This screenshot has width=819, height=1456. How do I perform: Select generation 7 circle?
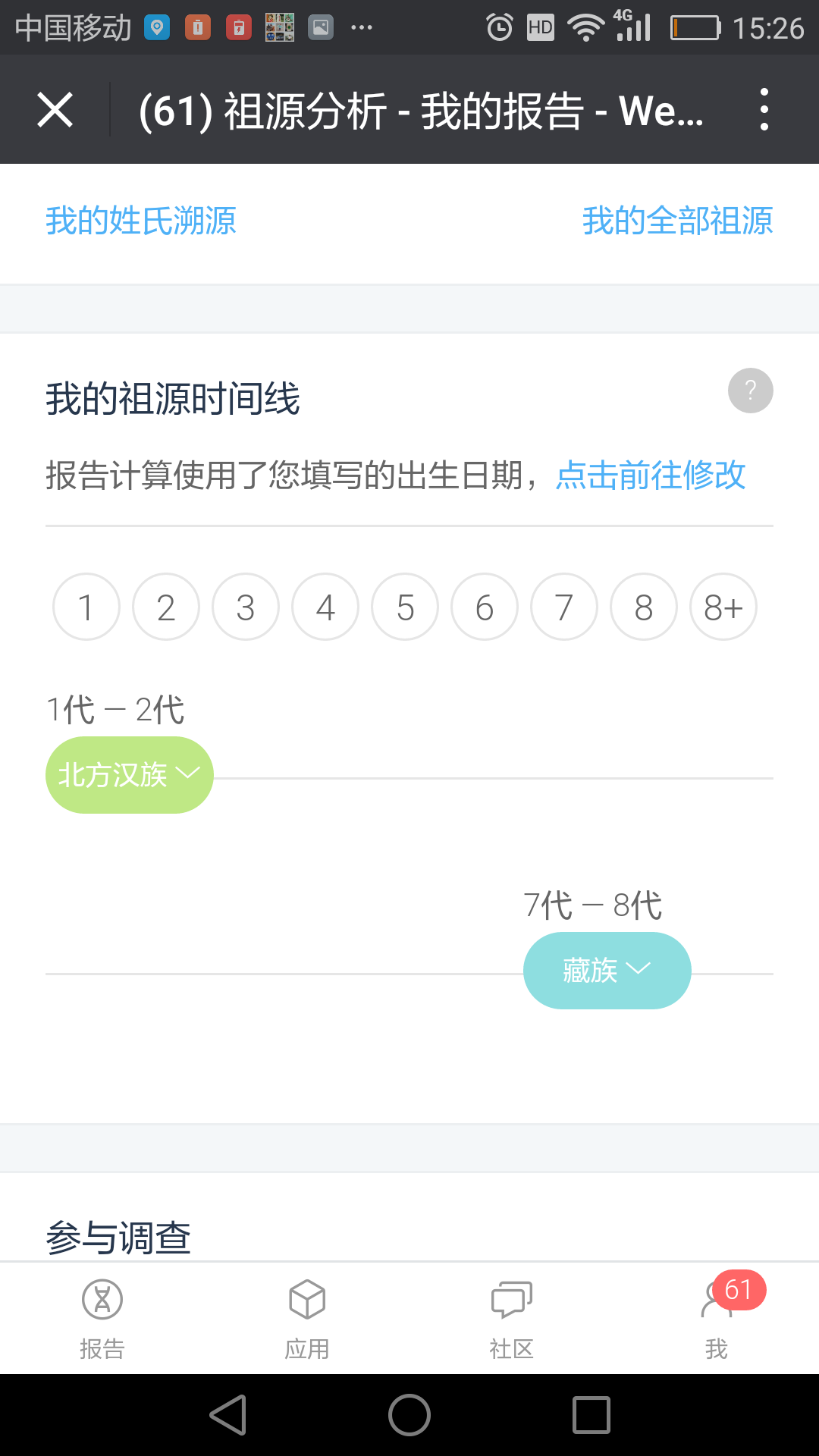(564, 607)
